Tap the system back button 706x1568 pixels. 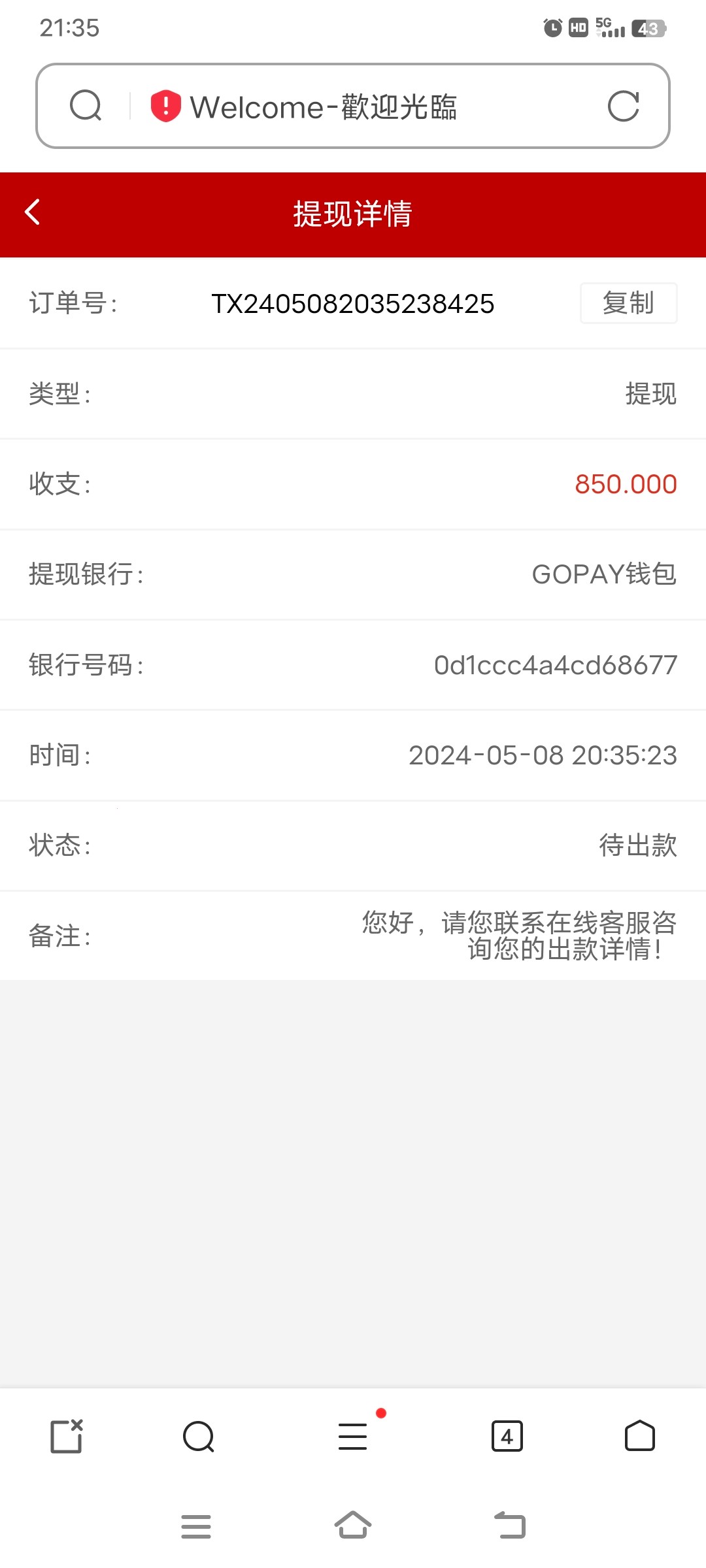tap(510, 1526)
